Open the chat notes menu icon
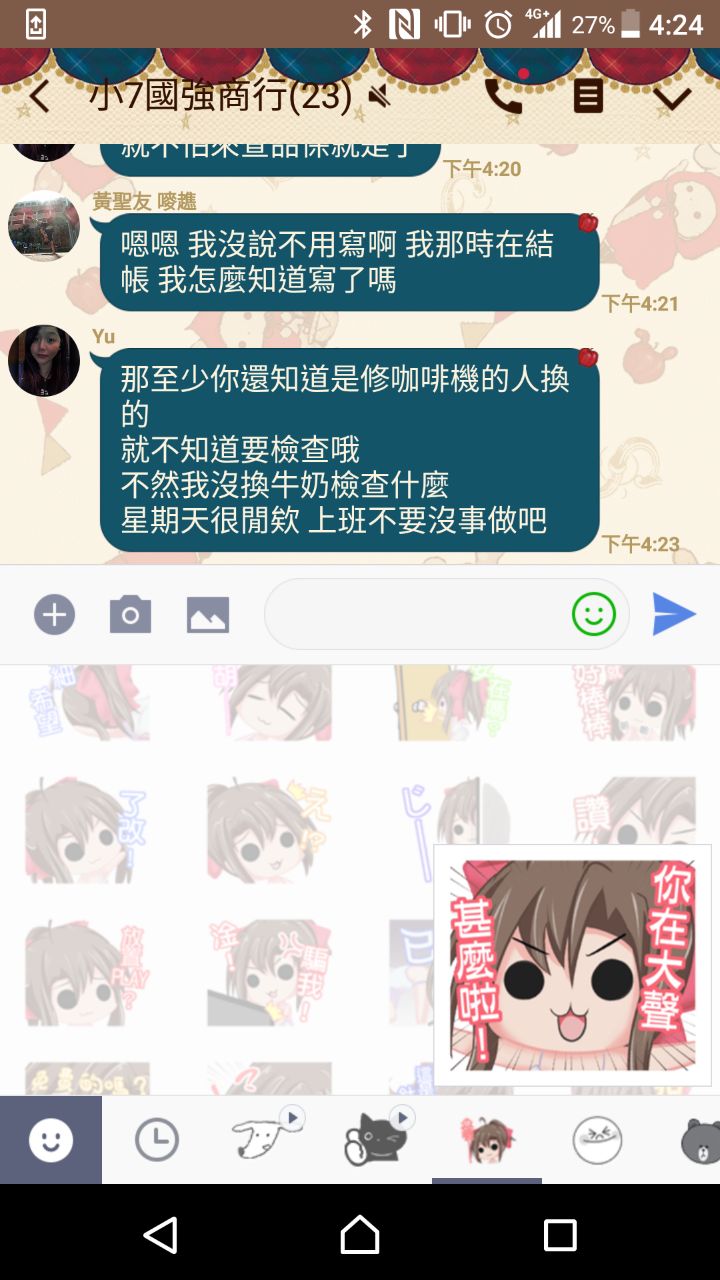720x1280 pixels. click(588, 96)
